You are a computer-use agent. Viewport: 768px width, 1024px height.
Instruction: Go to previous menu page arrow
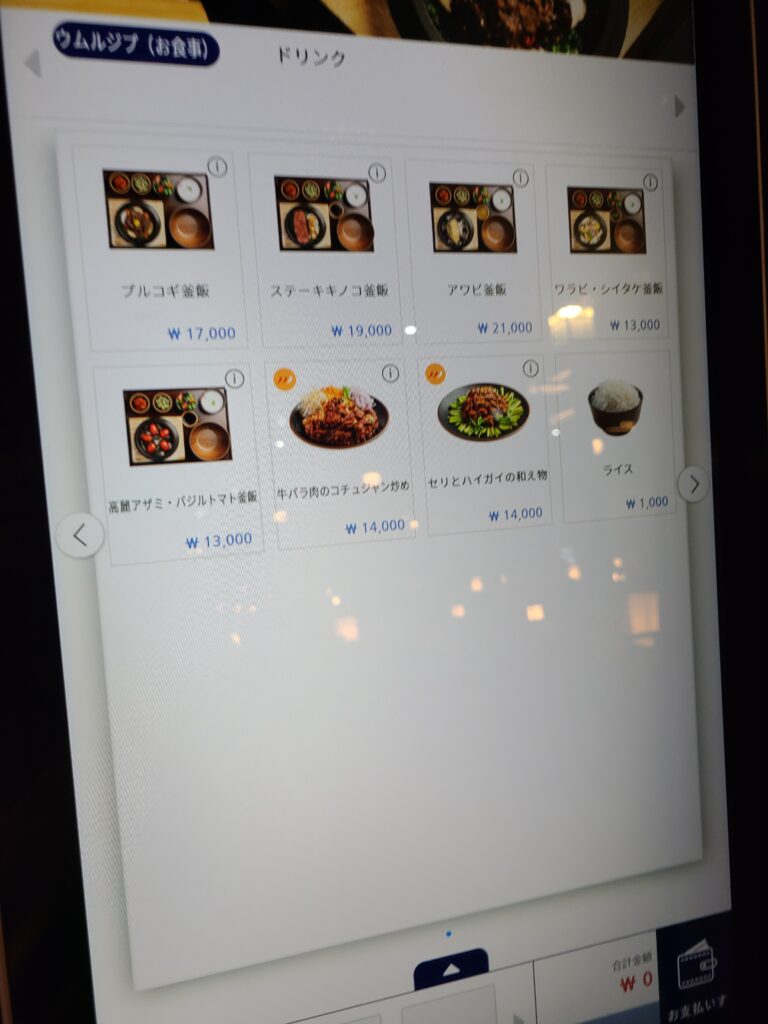(80, 535)
